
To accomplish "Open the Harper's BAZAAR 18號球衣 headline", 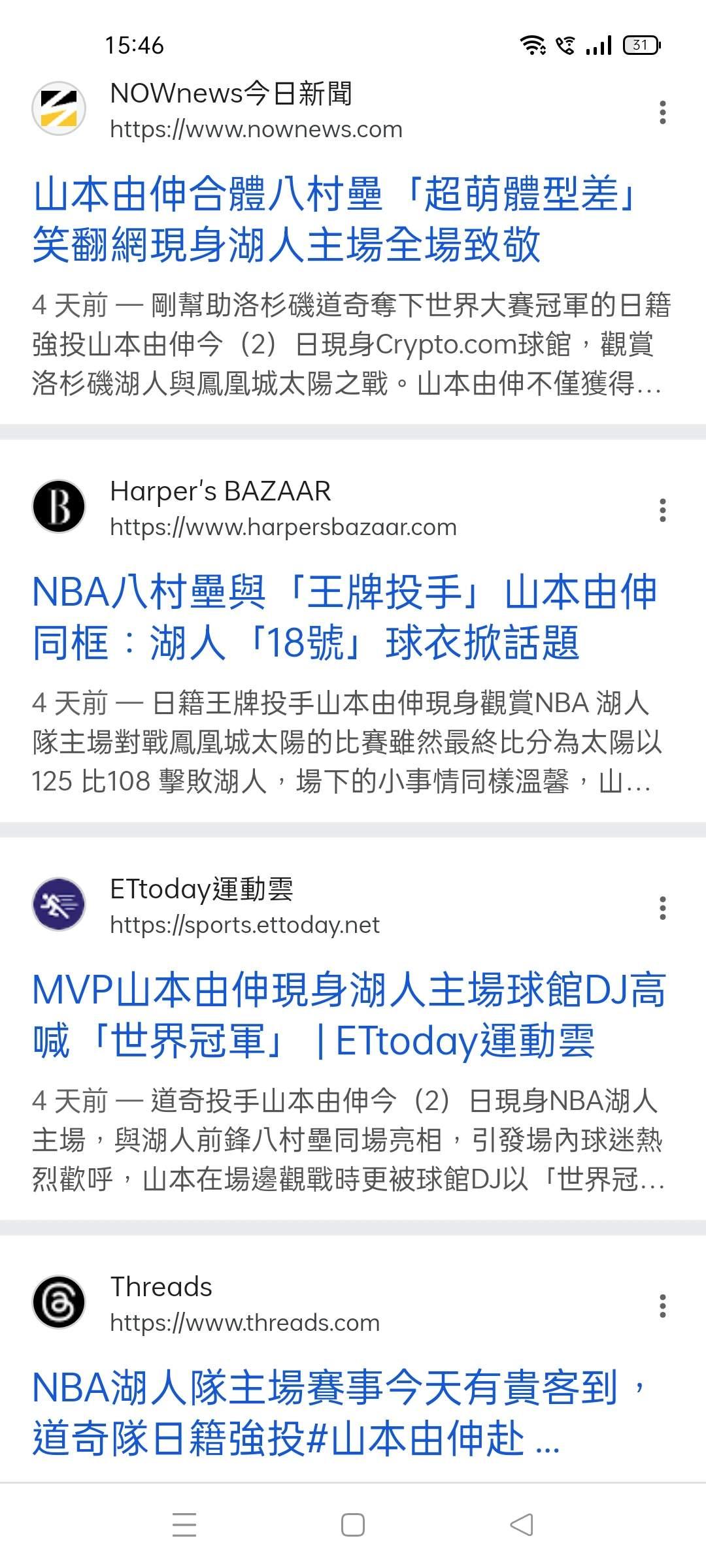I will (x=345, y=617).
